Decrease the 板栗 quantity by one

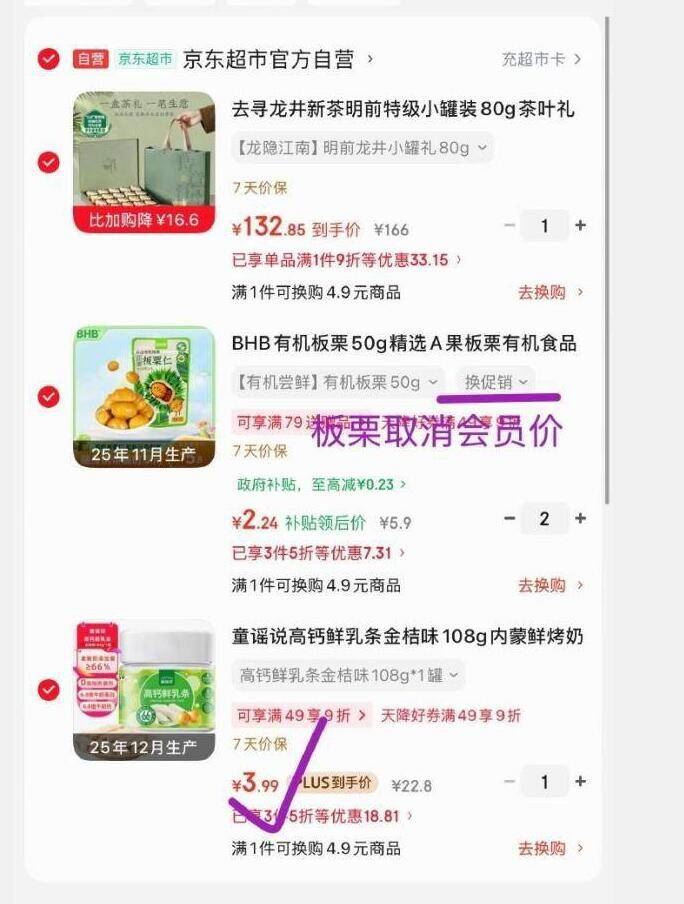pos(509,518)
